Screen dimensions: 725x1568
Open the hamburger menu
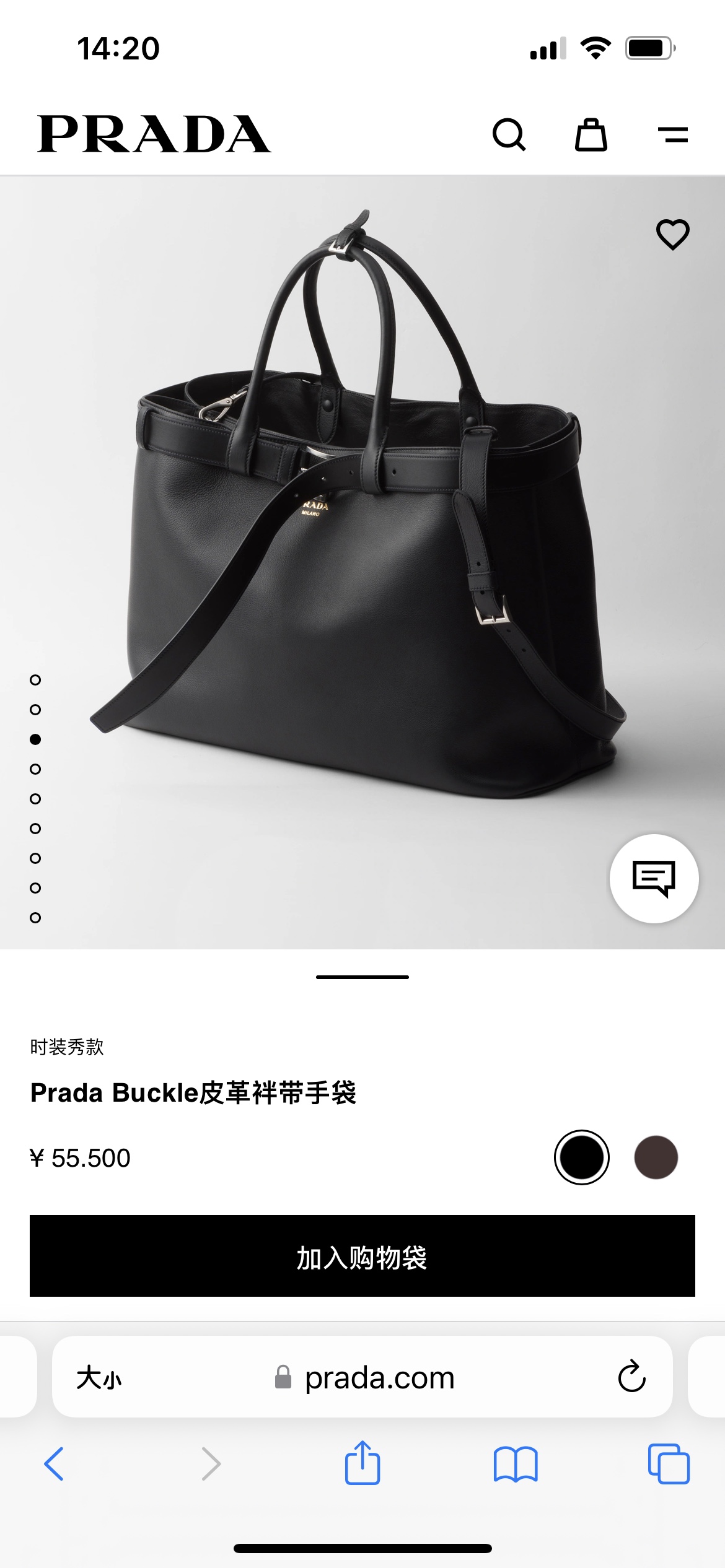click(x=673, y=134)
